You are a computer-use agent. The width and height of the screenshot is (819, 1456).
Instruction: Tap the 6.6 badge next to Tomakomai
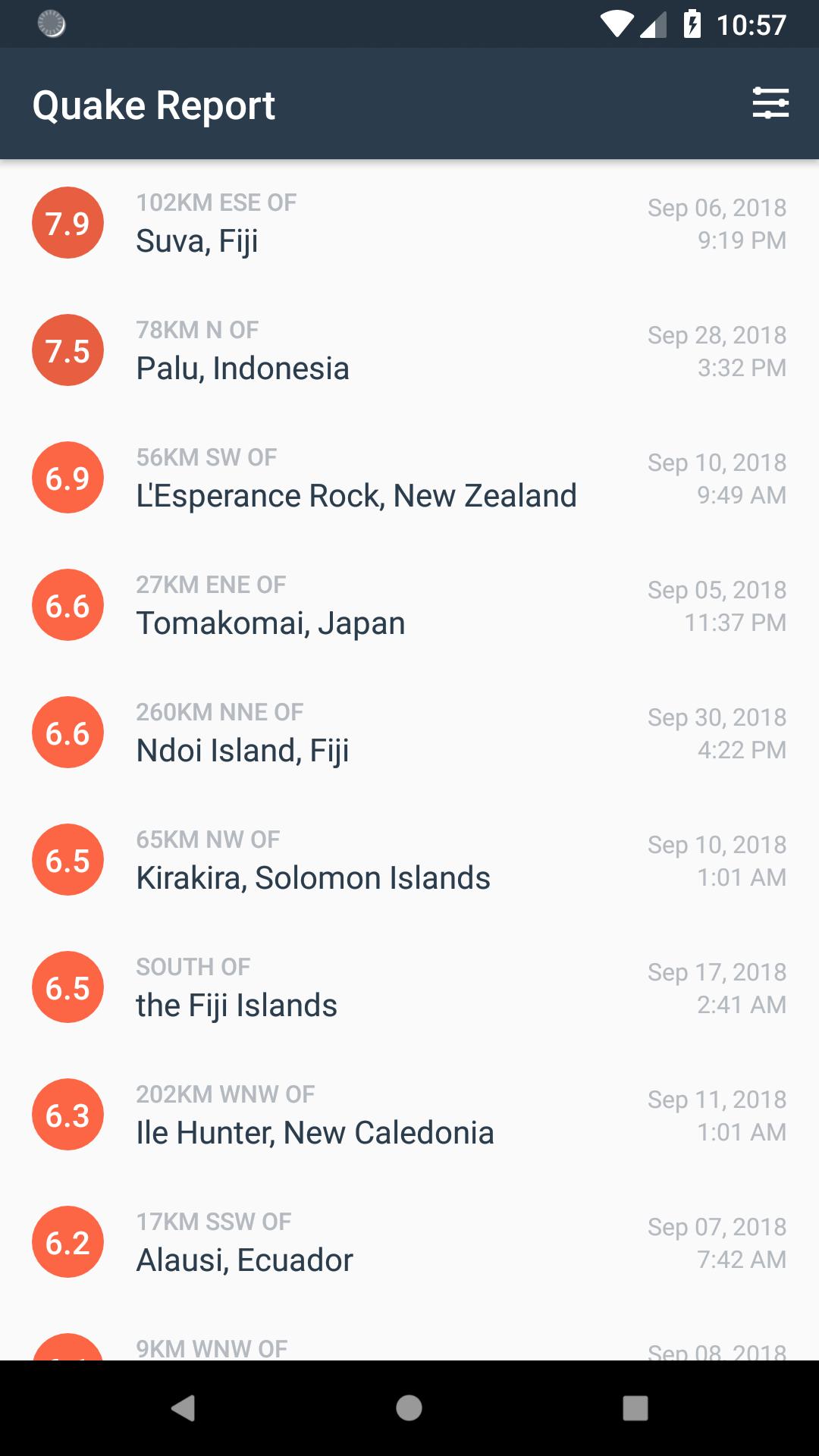pyautogui.click(x=67, y=605)
